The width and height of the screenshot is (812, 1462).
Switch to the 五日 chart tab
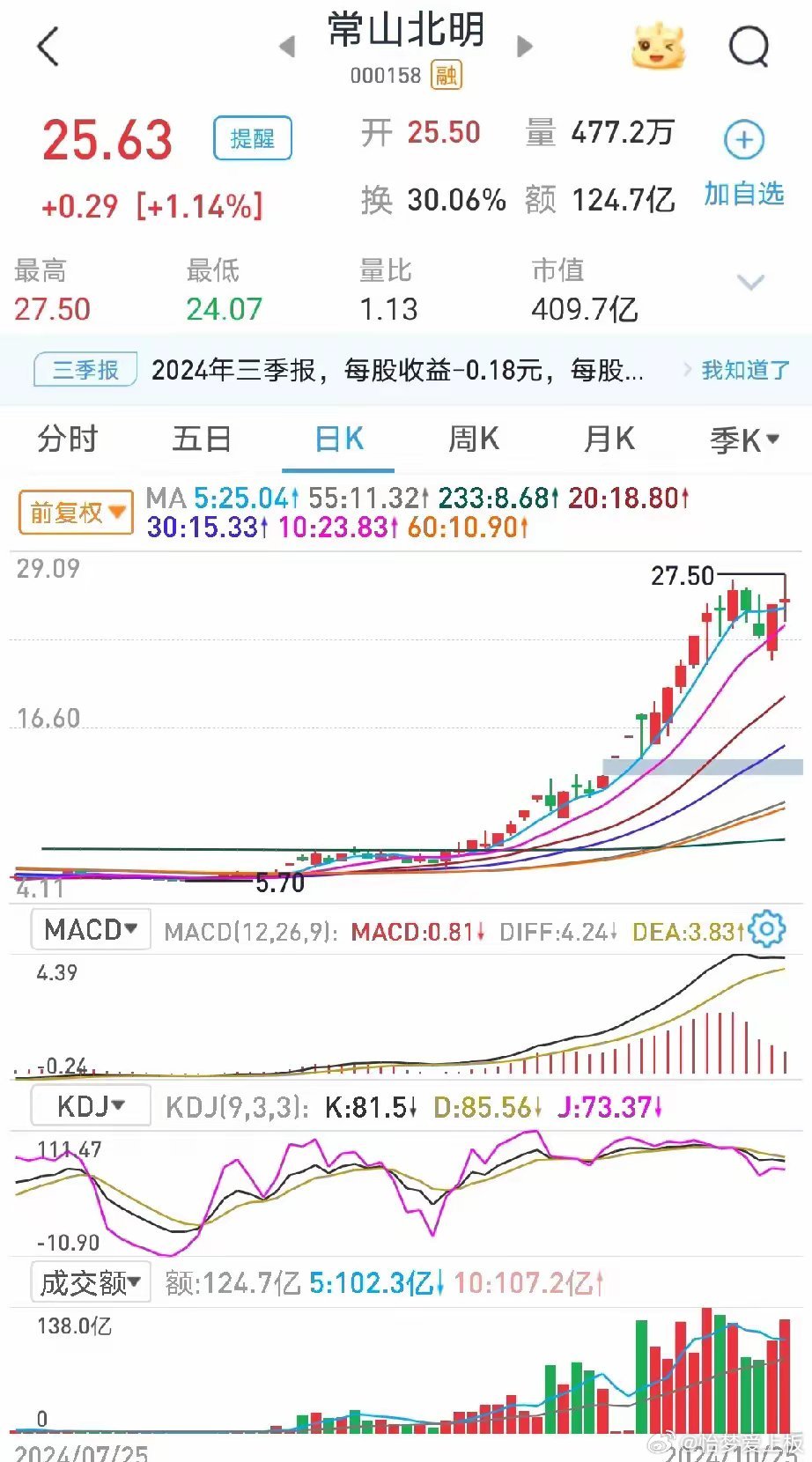pos(202,439)
